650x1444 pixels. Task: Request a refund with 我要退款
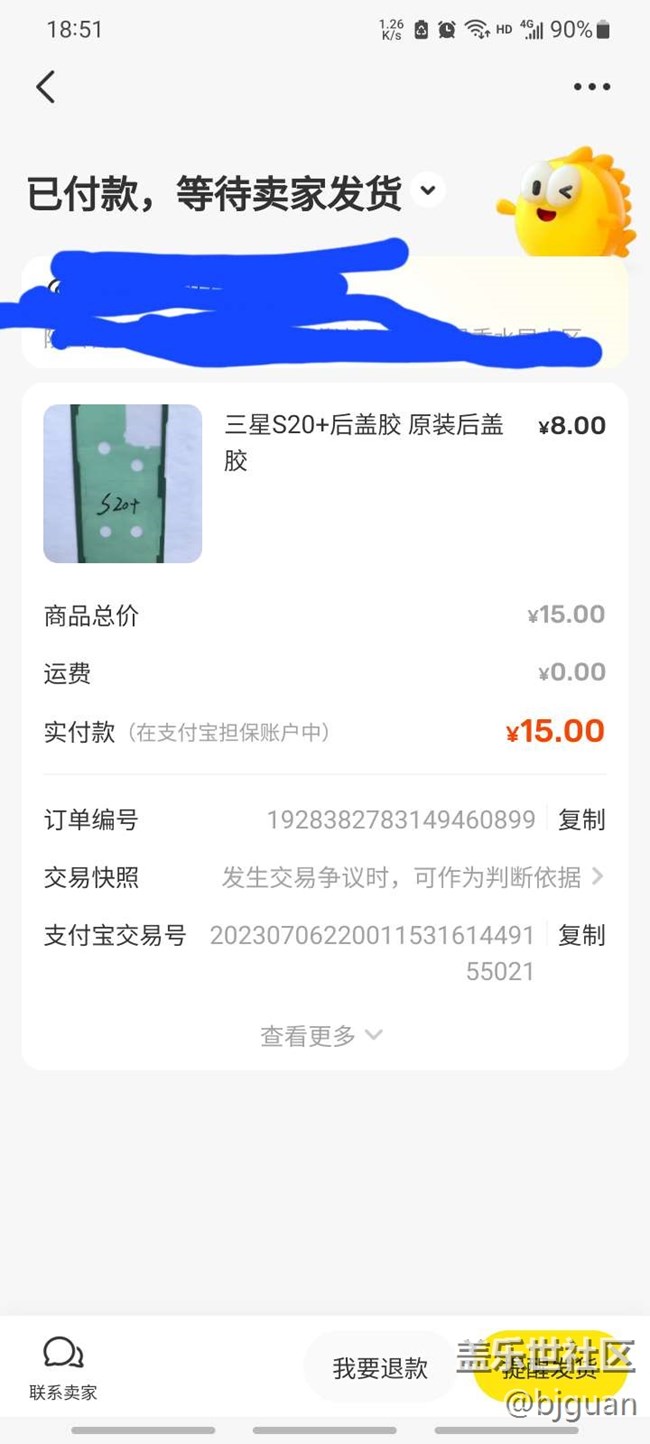(380, 1368)
